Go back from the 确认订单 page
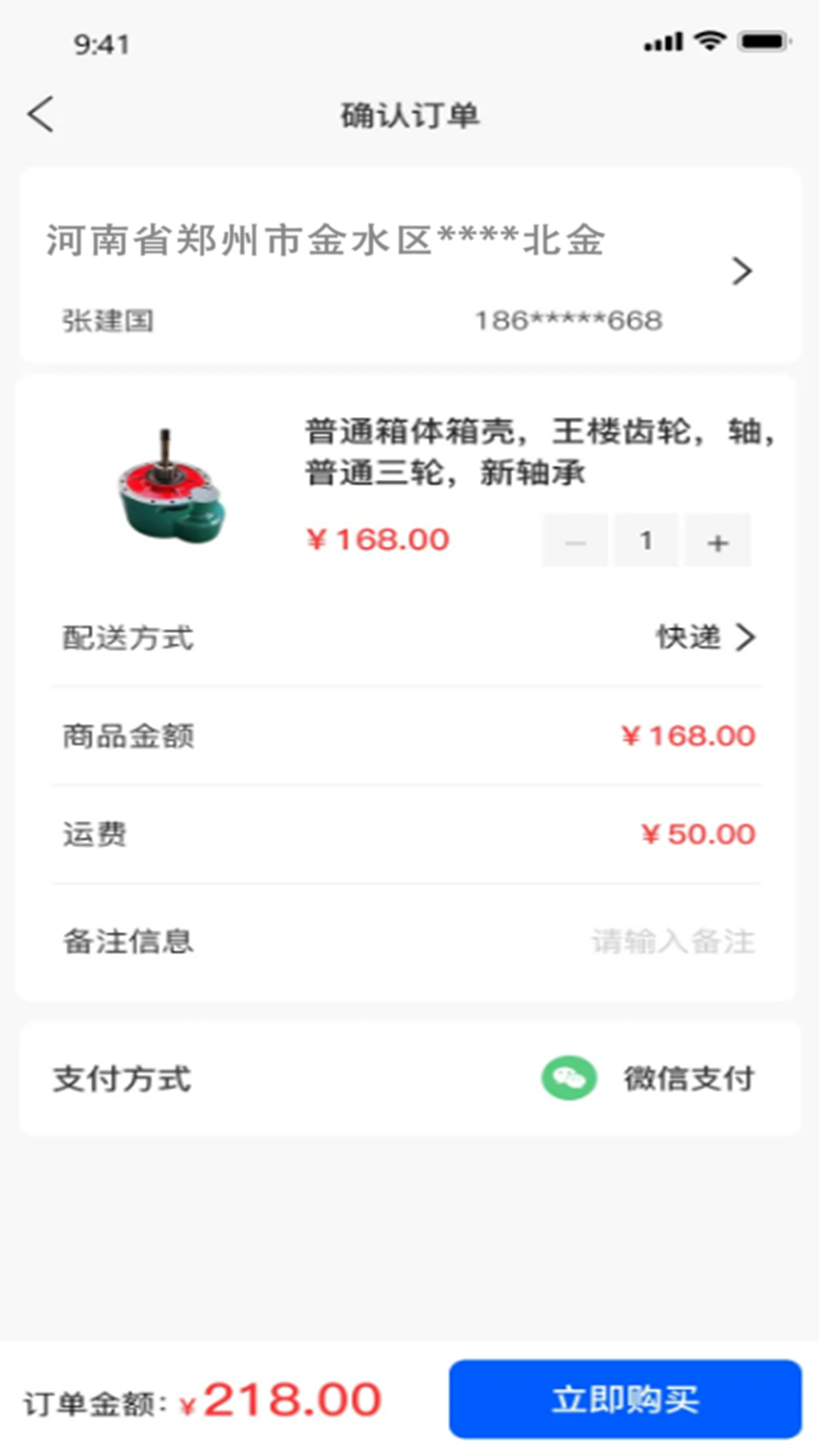The height and width of the screenshot is (1456, 819). 41,115
